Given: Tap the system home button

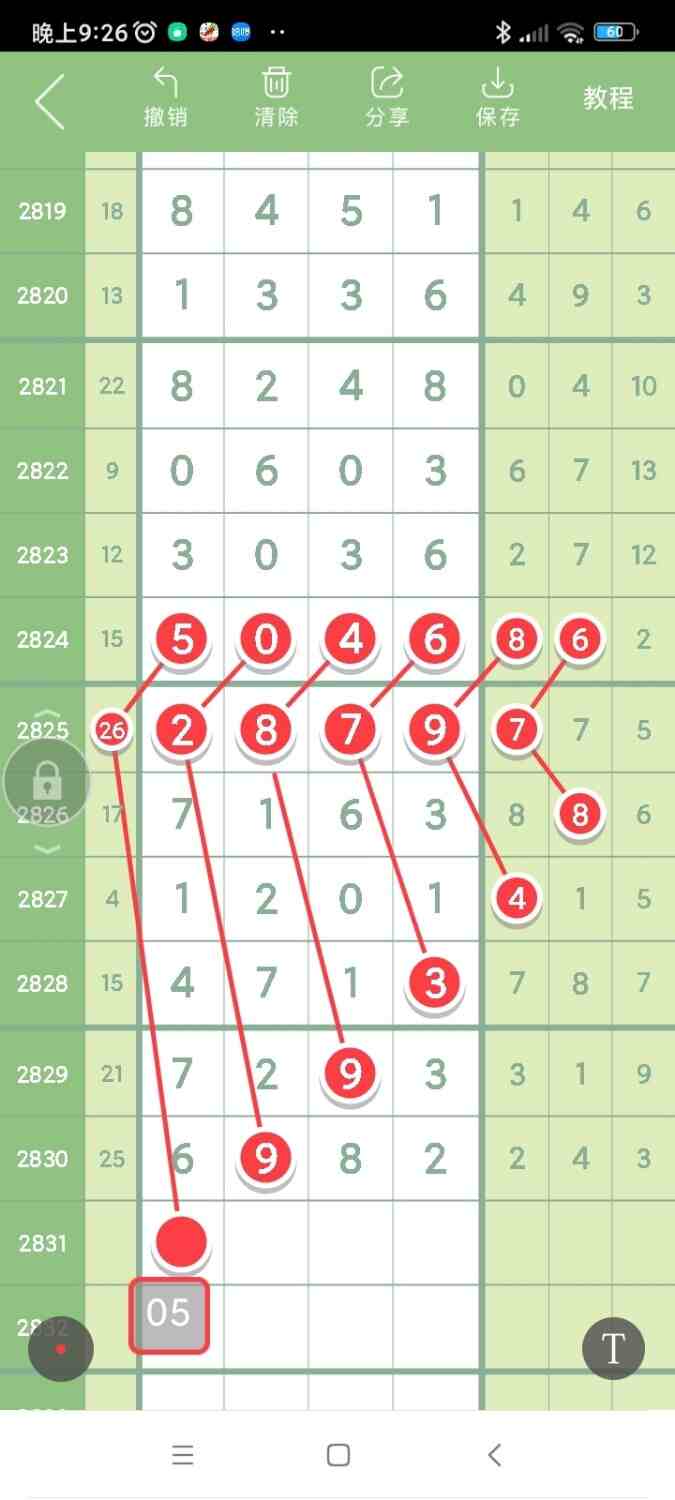Looking at the screenshot, I should (x=338, y=1455).
